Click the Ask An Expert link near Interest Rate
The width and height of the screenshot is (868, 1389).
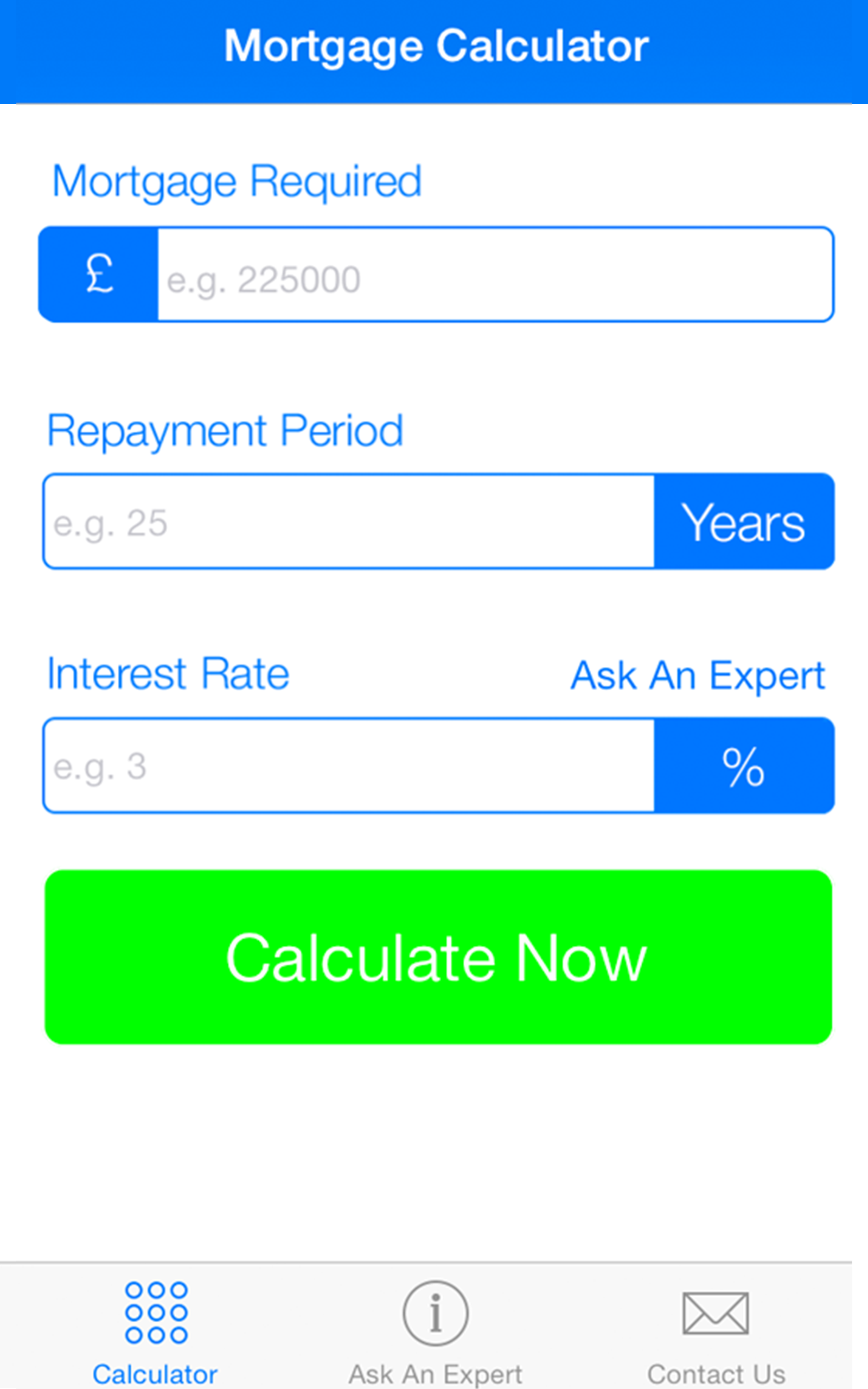click(x=698, y=675)
